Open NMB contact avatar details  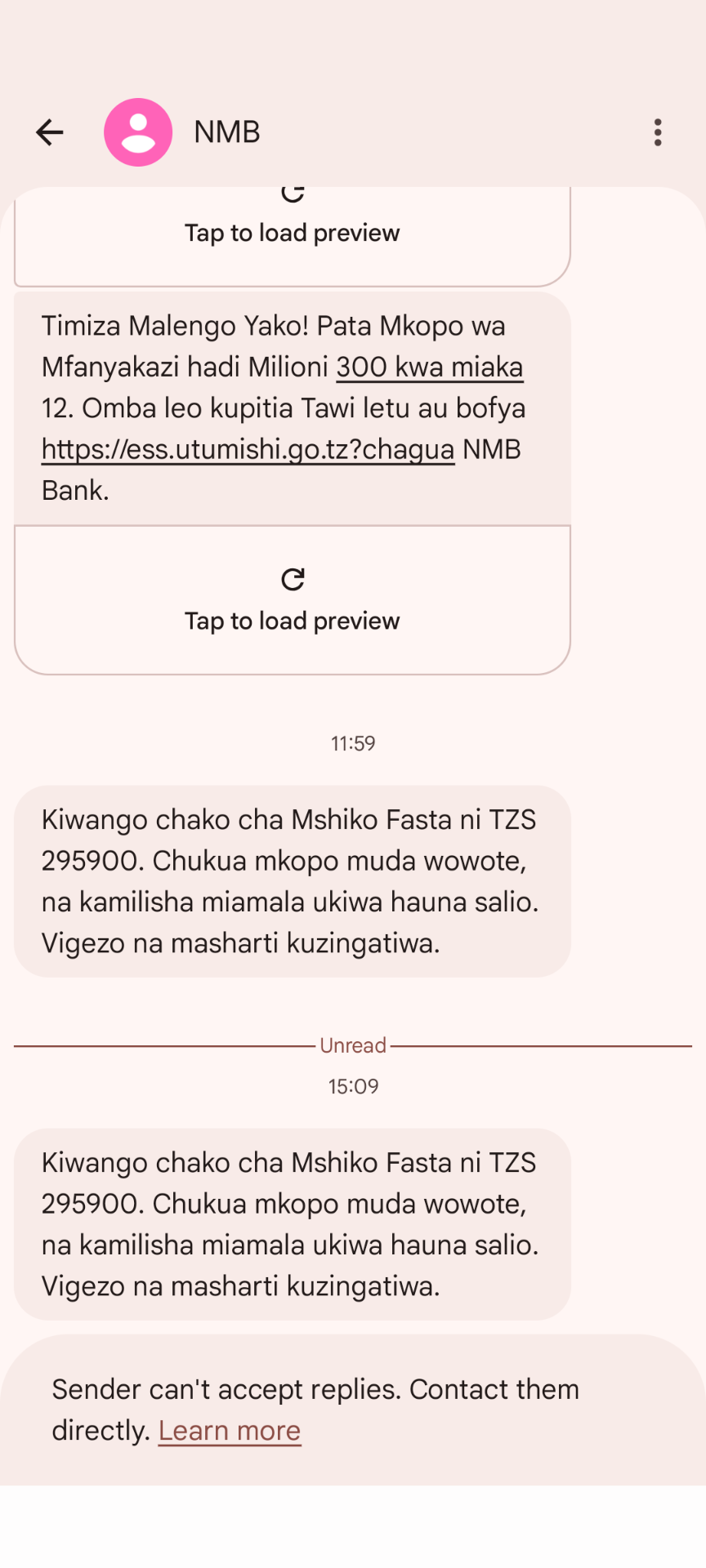(138, 132)
